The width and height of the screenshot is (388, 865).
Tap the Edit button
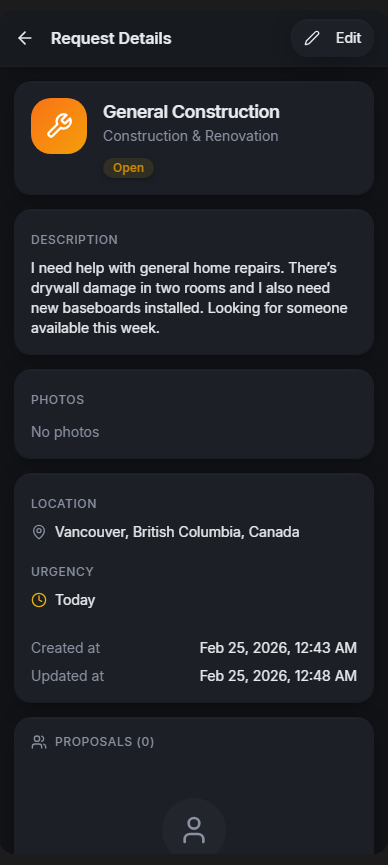(332, 38)
